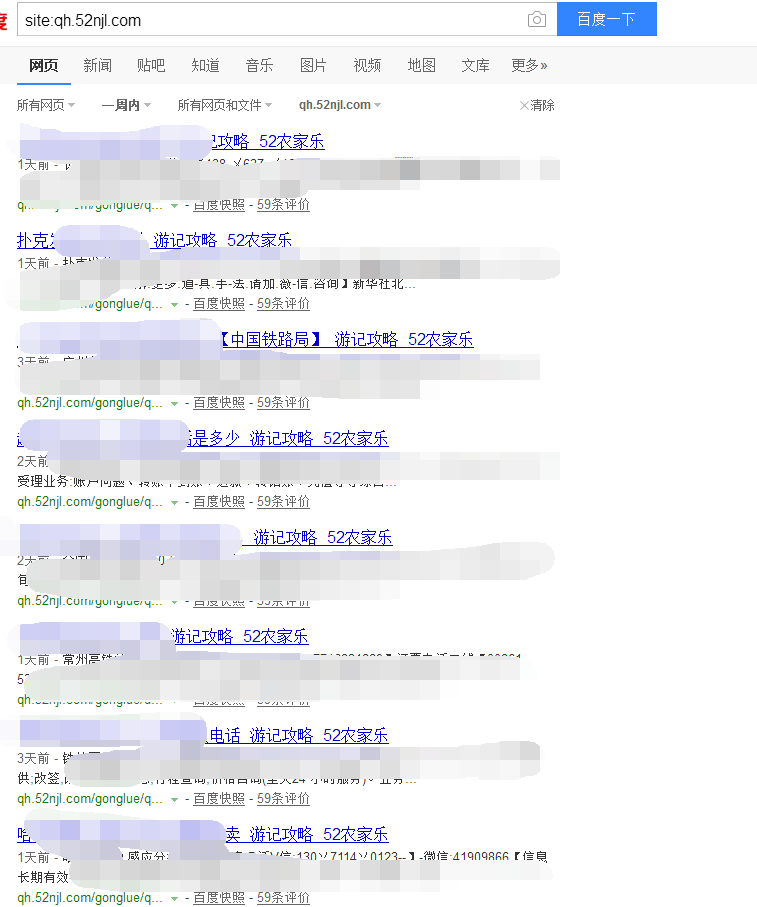The width and height of the screenshot is (757, 907).
Task: Open camera image search icon
Action: [x=537, y=20]
